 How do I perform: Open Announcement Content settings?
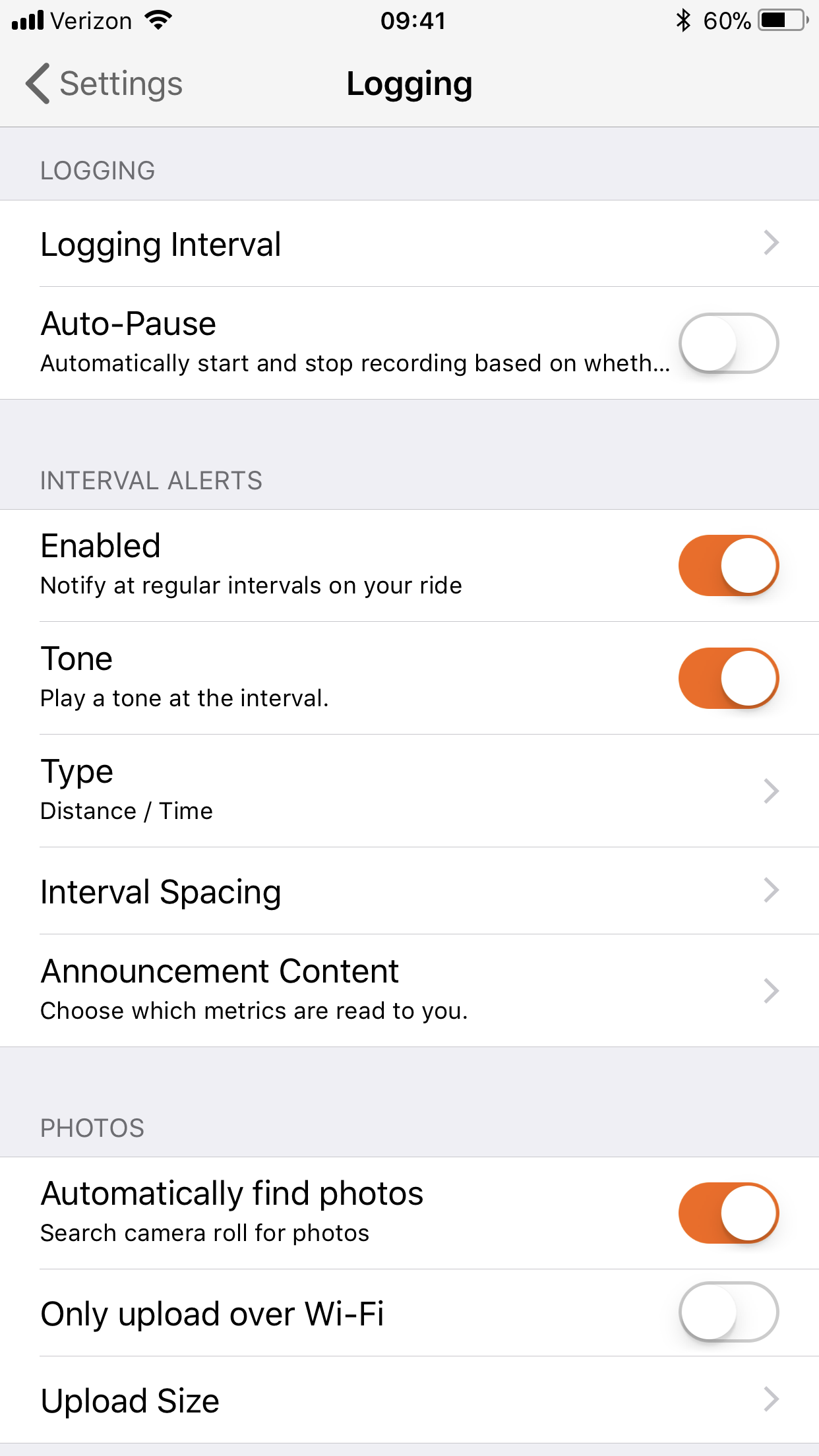point(409,990)
